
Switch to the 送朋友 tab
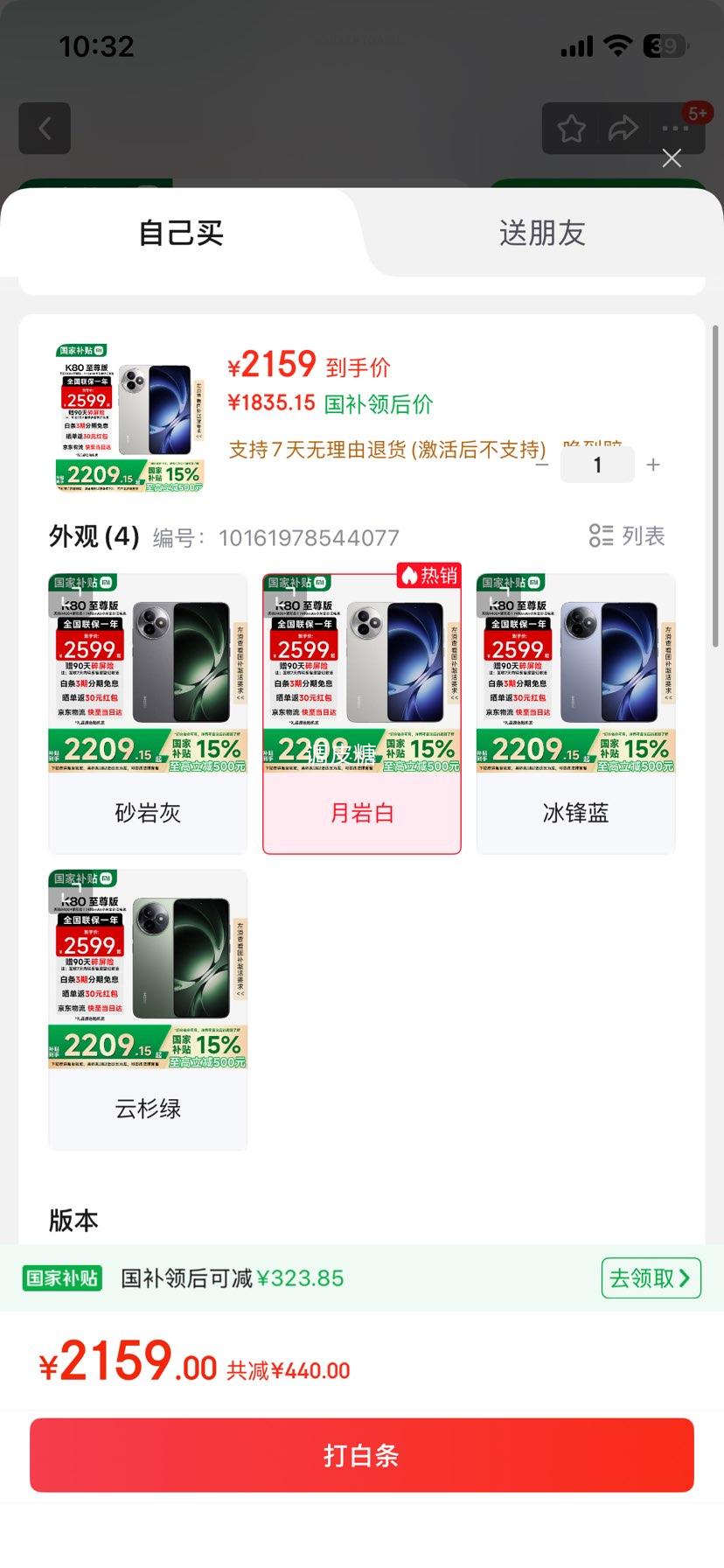[541, 233]
